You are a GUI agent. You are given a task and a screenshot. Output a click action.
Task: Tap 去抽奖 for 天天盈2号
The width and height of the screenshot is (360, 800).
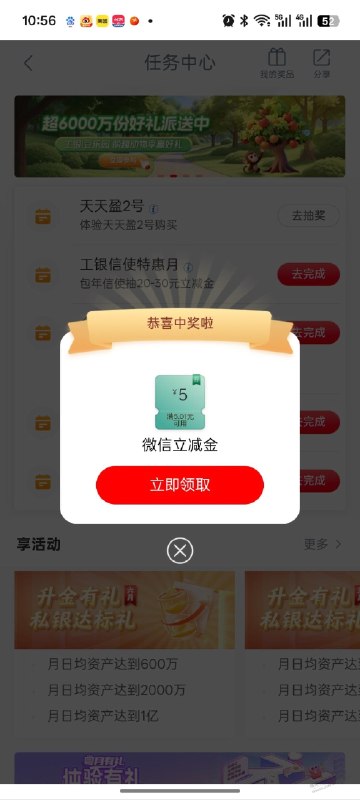point(308,216)
